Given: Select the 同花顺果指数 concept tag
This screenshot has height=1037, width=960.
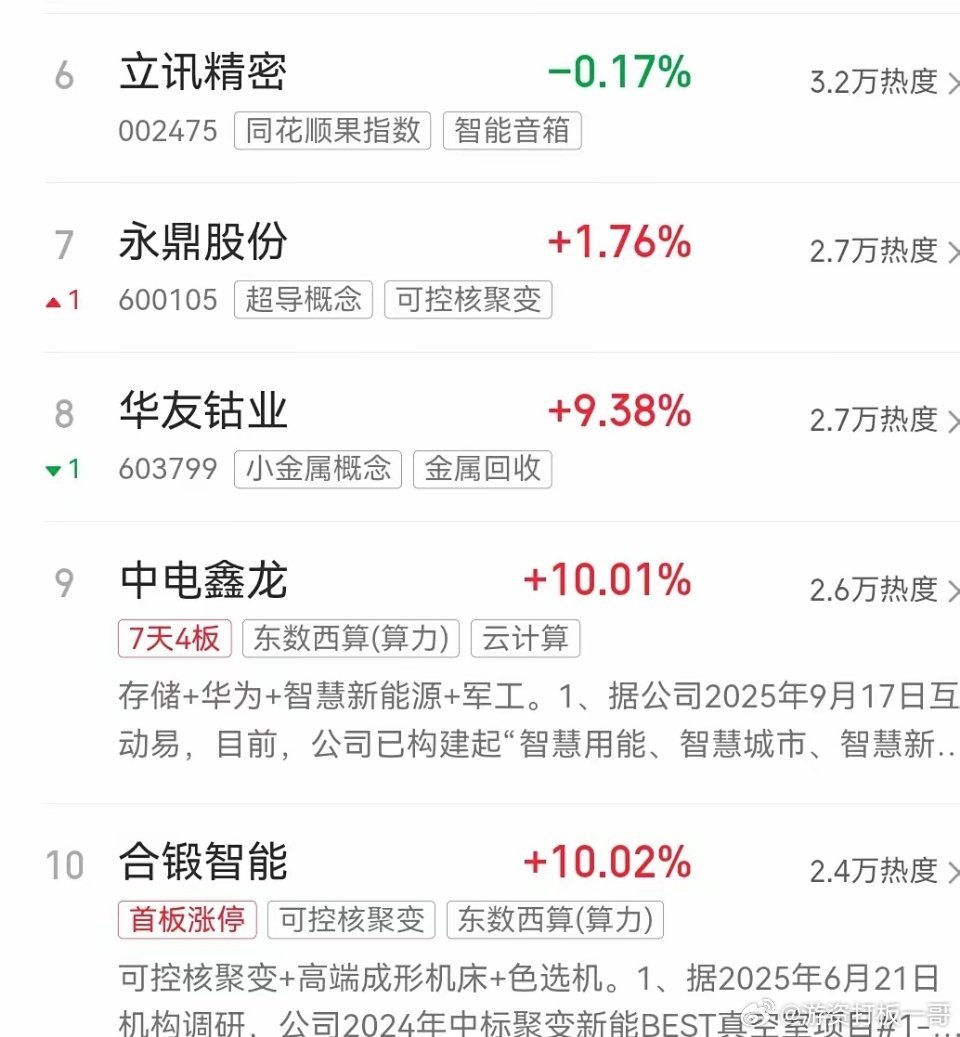Looking at the screenshot, I should coord(333,131).
